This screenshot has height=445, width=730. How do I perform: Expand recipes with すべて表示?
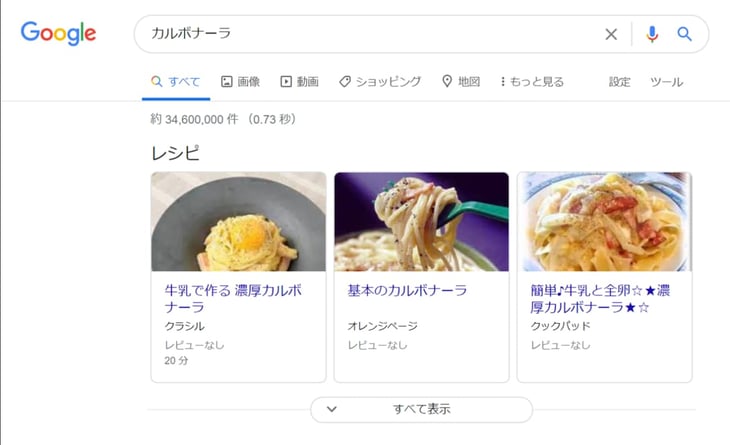[x=421, y=409]
